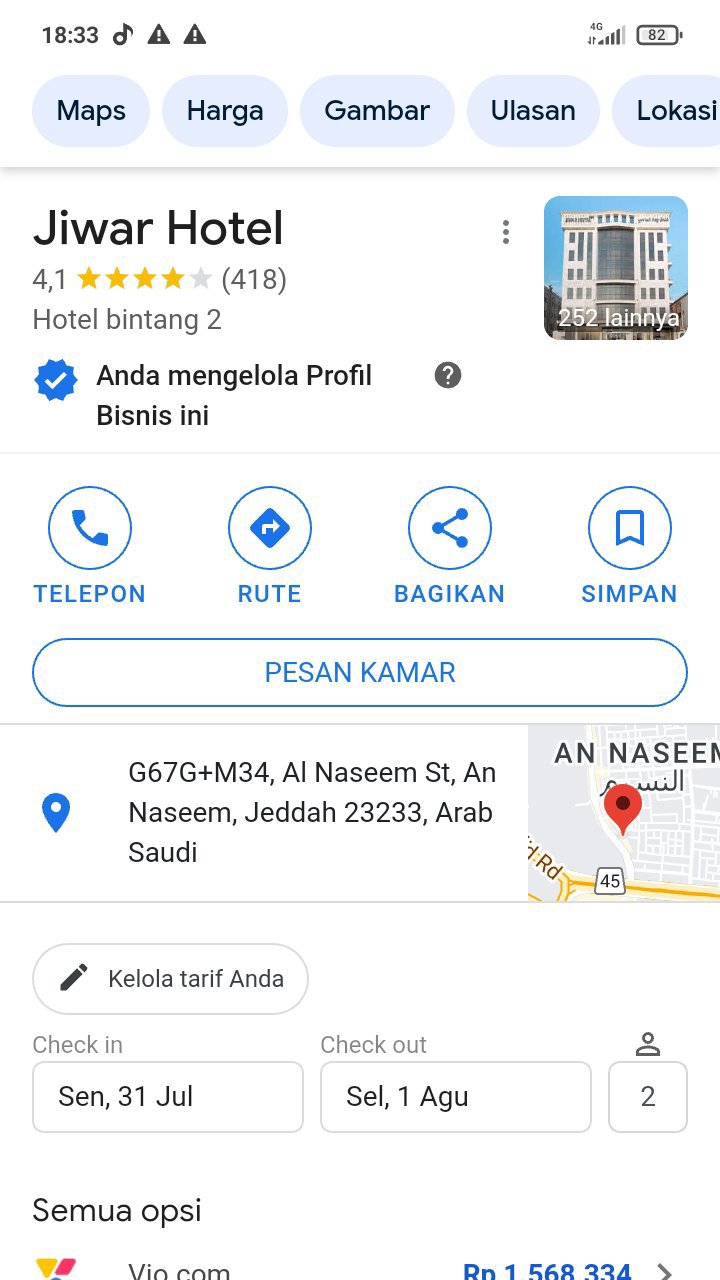The width and height of the screenshot is (720, 1280).
Task: Open the three-dot overflow menu
Action: [x=506, y=232]
